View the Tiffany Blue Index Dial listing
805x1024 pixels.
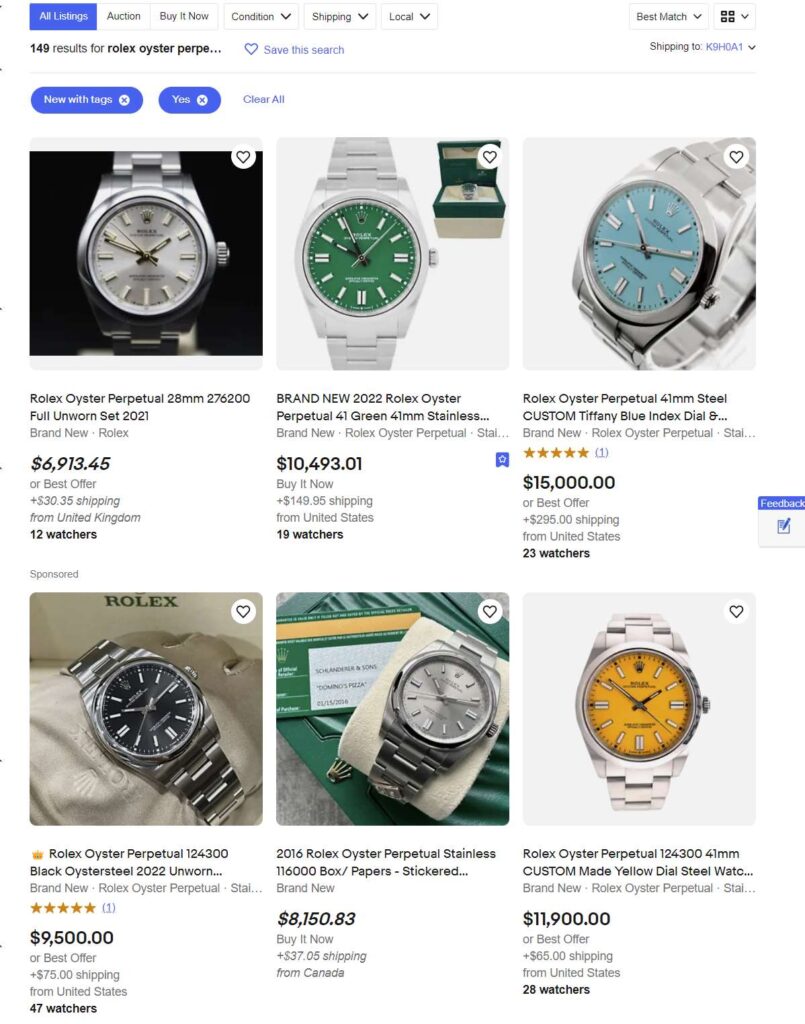tap(625, 407)
